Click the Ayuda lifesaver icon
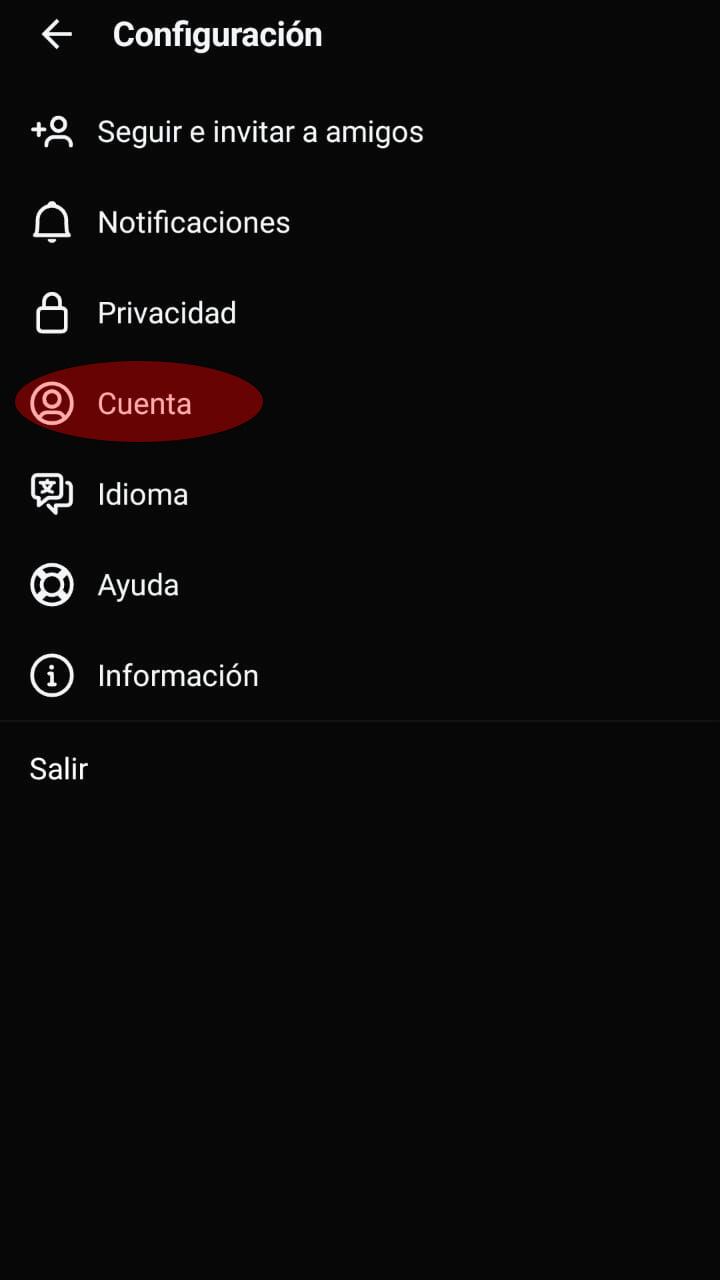This screenshot has height=1280, width=720. tap(51, 584)
